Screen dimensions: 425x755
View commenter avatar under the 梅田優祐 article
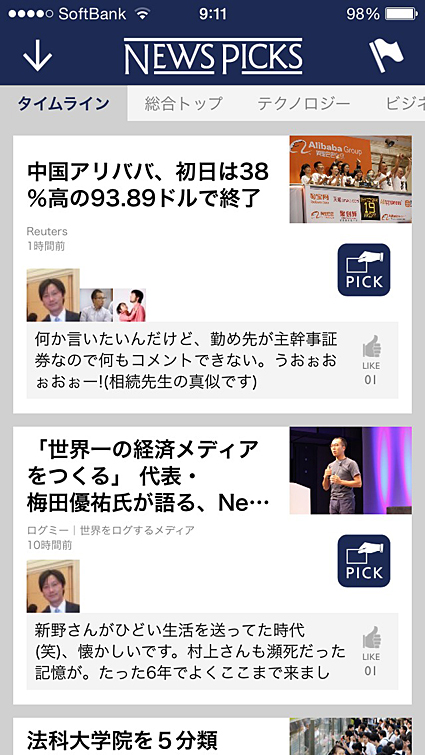[x=53, y=586]
